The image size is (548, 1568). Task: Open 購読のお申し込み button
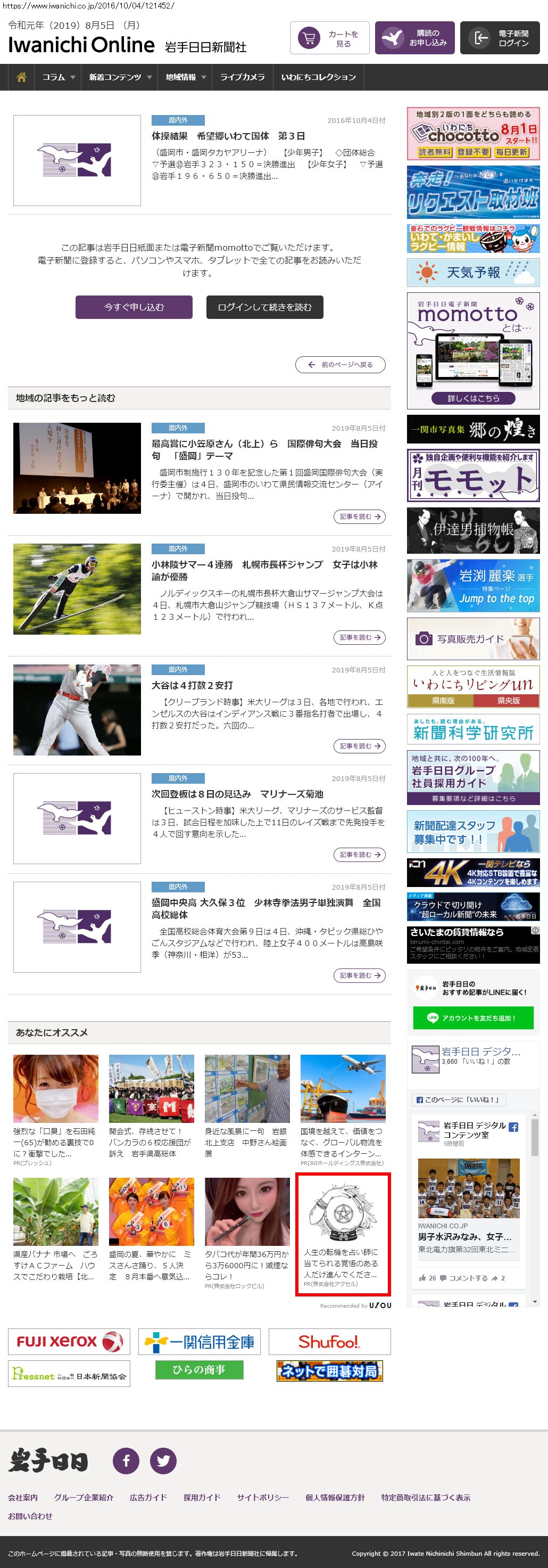point(414,38)
